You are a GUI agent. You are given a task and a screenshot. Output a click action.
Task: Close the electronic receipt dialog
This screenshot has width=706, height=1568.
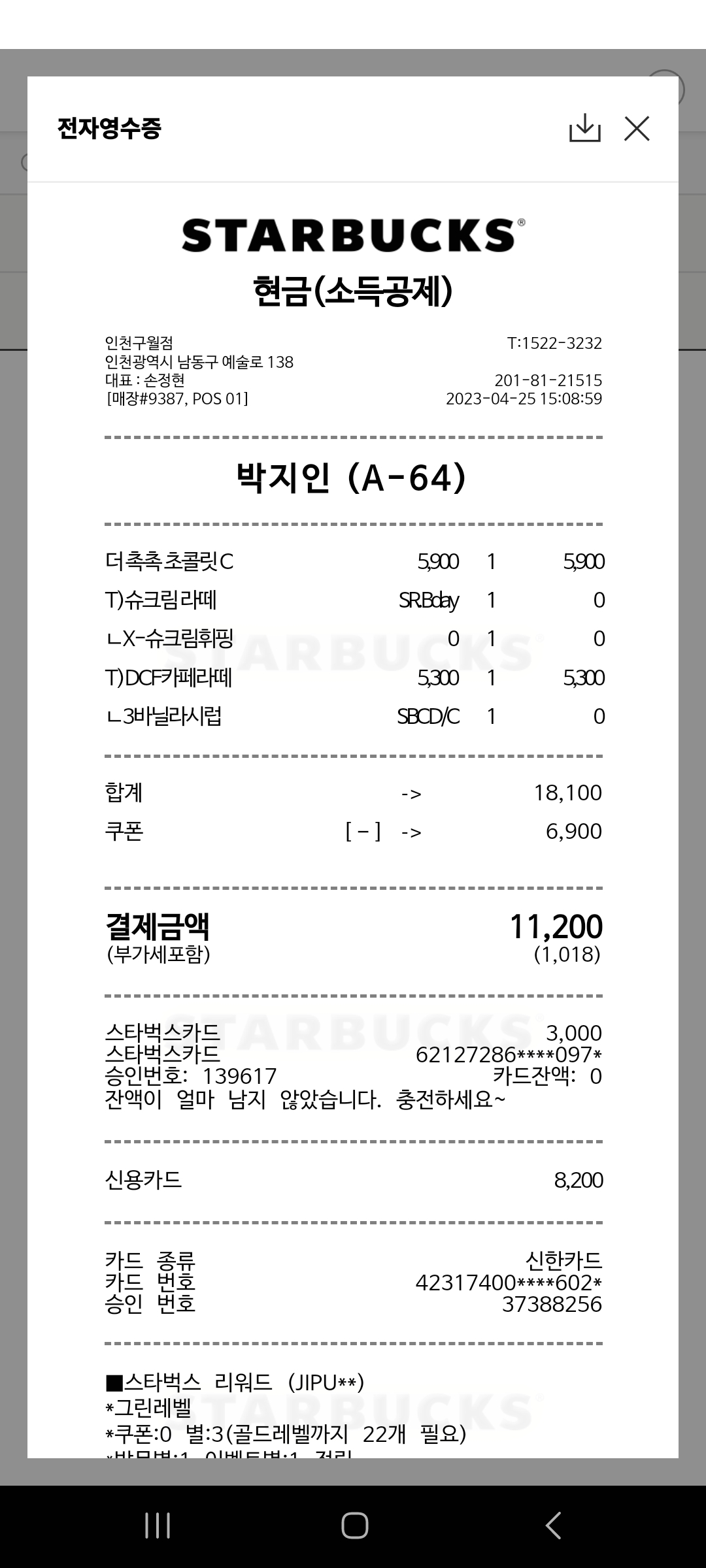coord(637,129)
